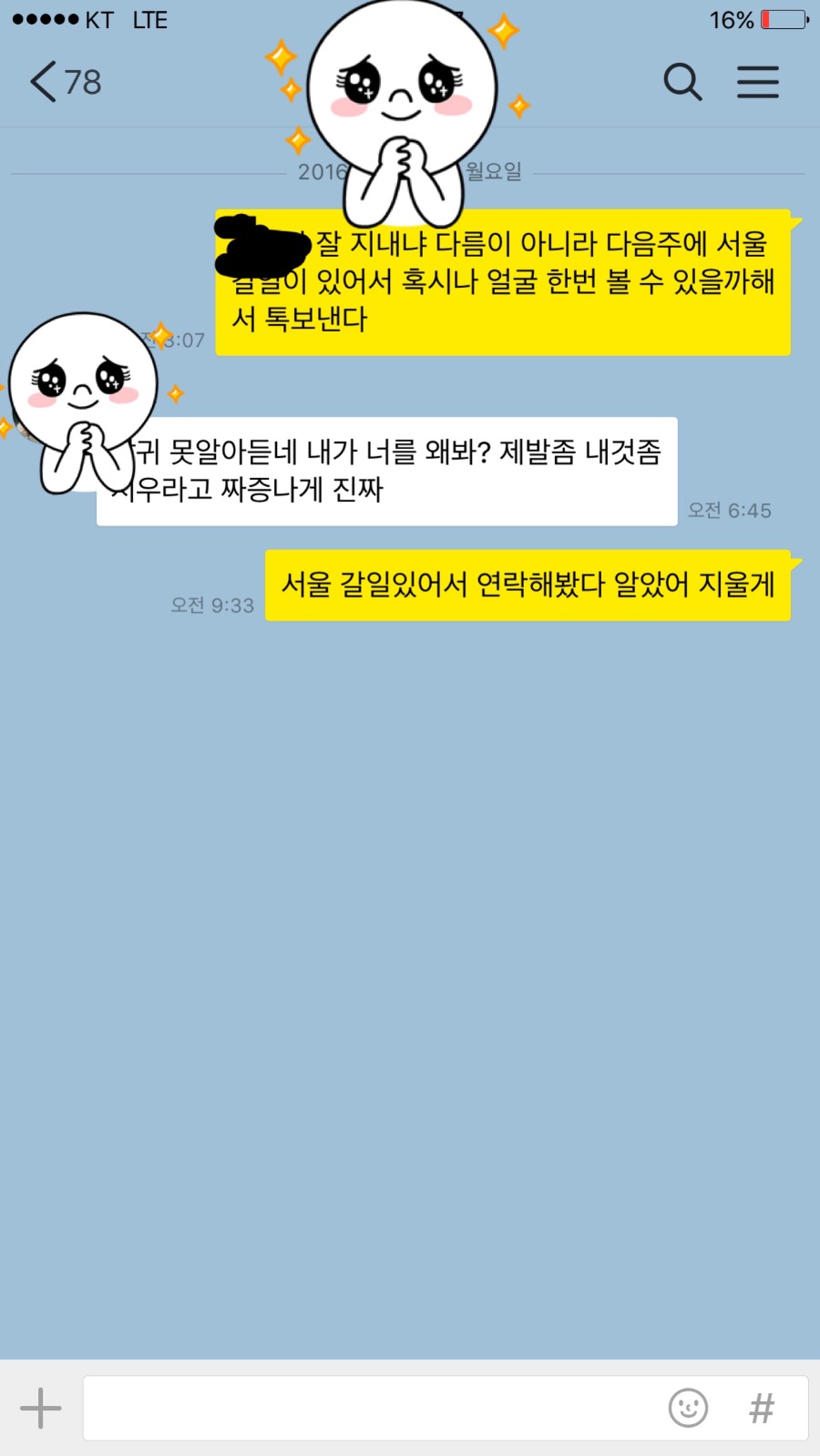Tap the message input field

[364, 1408]
